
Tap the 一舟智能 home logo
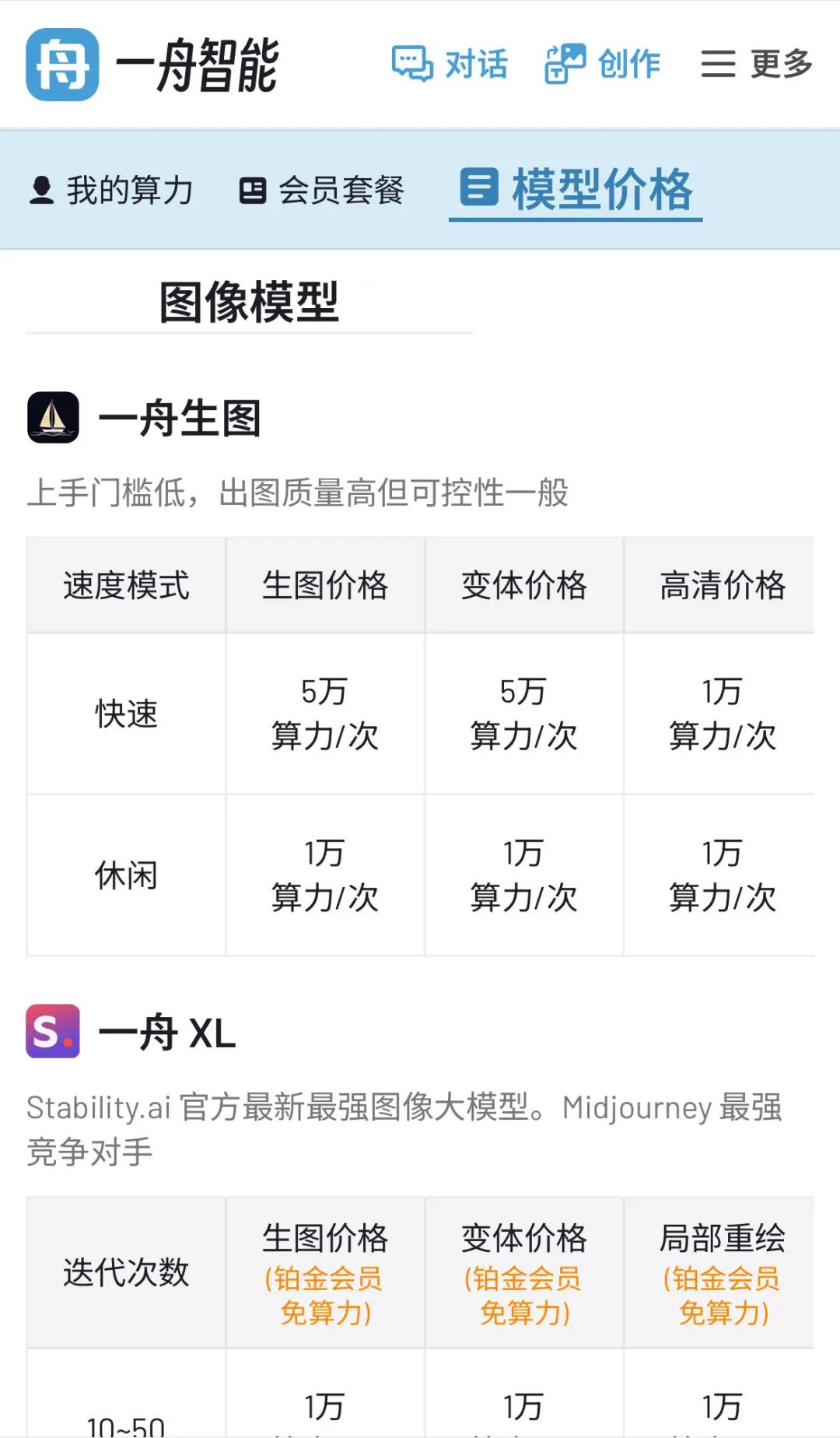tap(152, 65)
